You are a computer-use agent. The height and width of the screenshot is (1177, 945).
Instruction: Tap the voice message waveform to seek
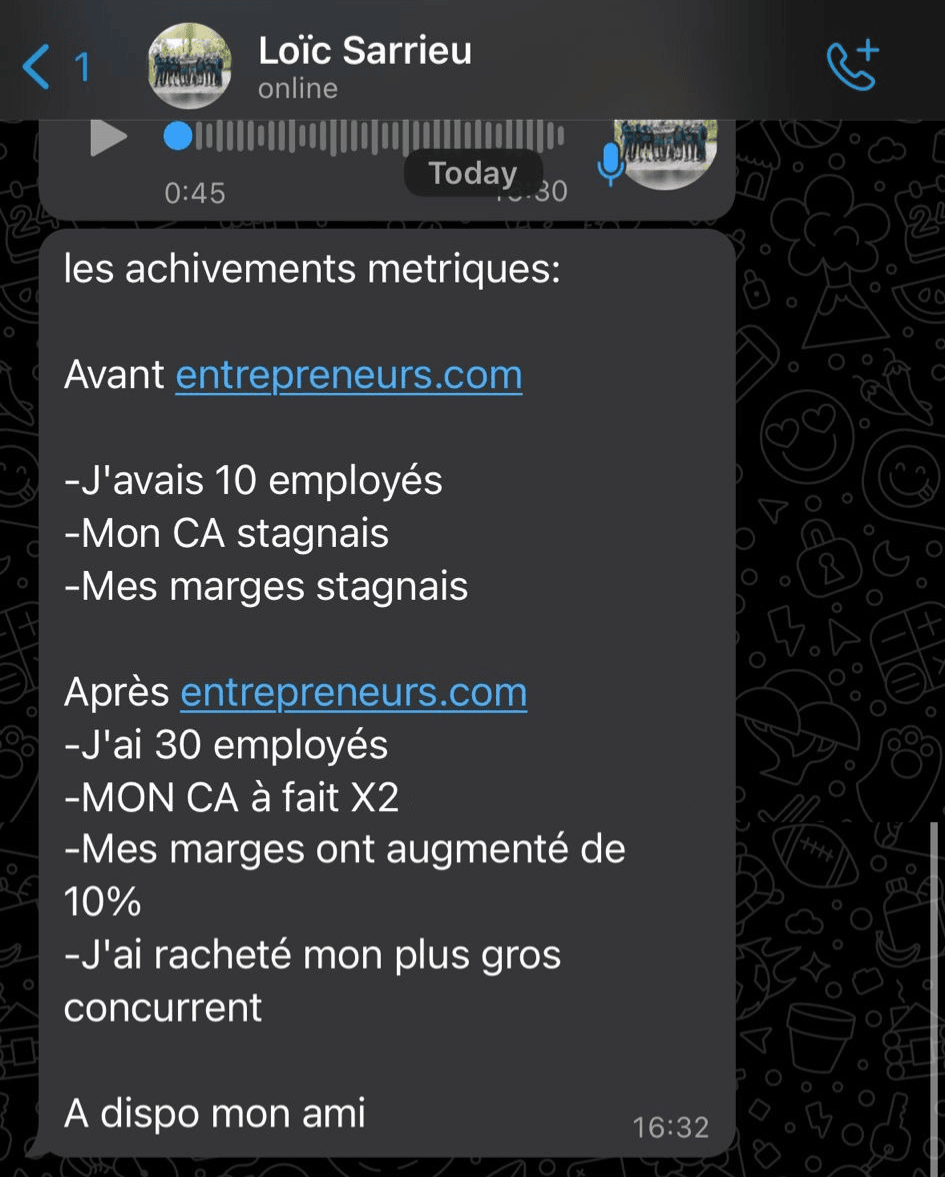pos(380,136)
